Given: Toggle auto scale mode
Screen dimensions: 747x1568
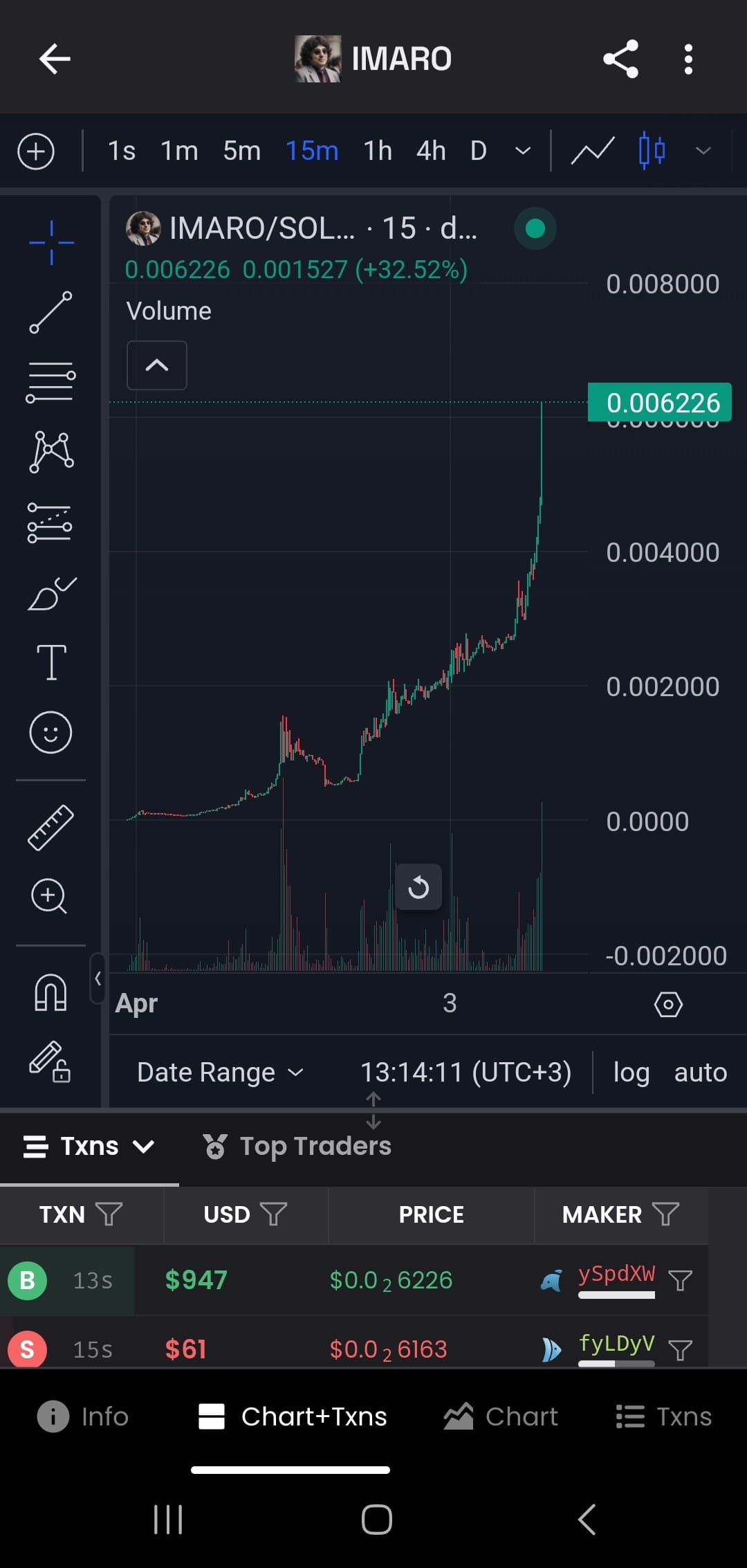Looking at the screenshot, I should (x=700, y=1071).
